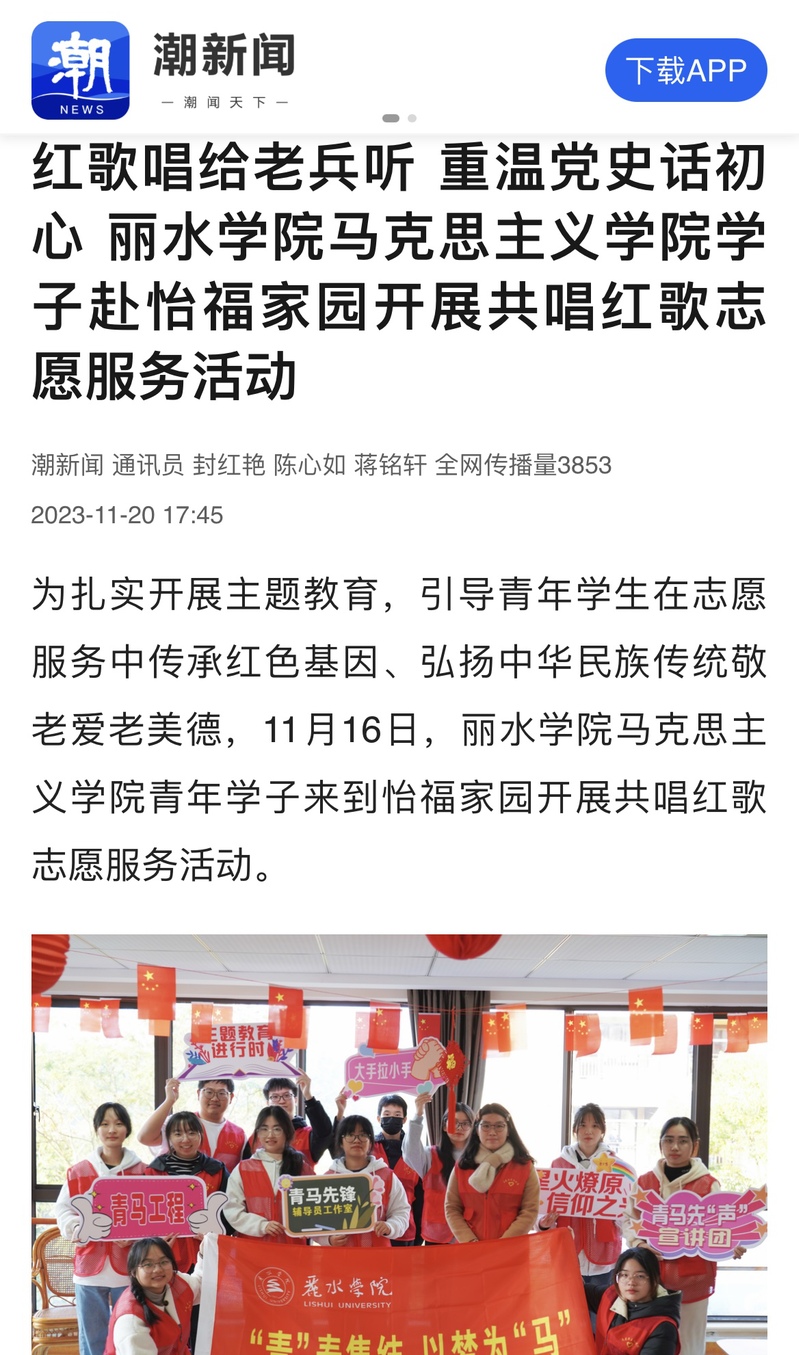Tap the 下载APP download button
Screen dimensions: 799x1355
click(x=686, y=70)
